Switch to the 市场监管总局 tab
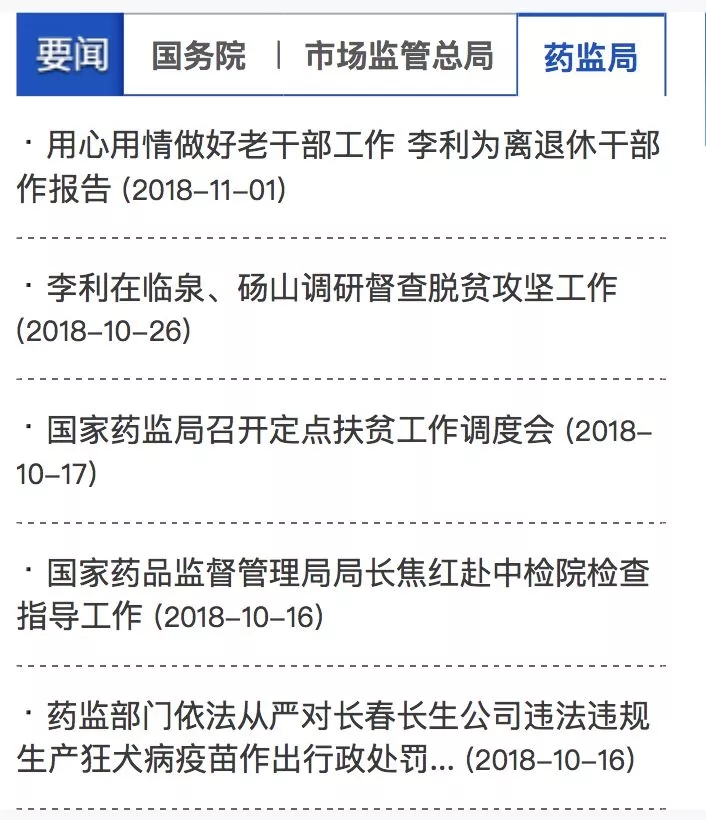This screenshot has height=820, width=706. coord(399,56)
